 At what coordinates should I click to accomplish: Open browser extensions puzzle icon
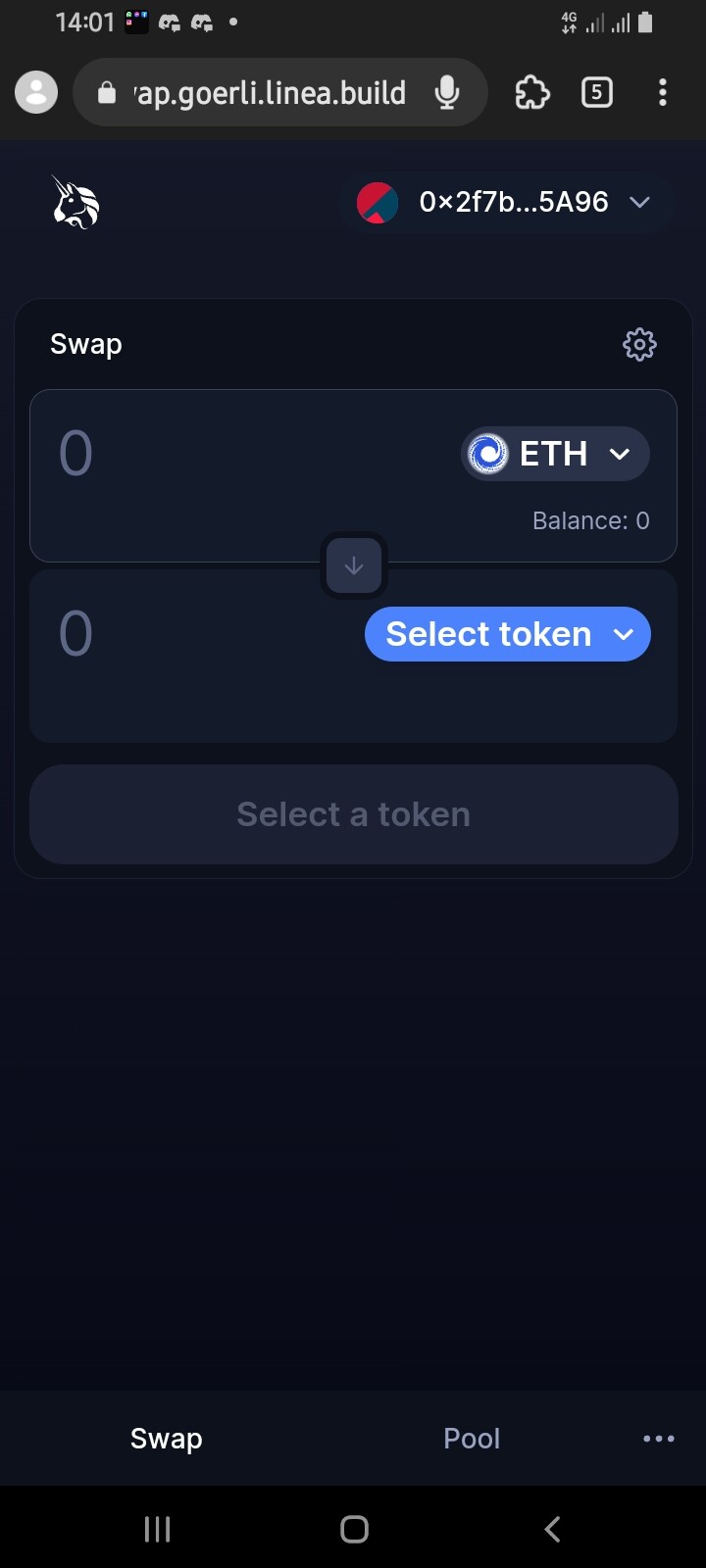pyautogui.click(x=531, y=93)
